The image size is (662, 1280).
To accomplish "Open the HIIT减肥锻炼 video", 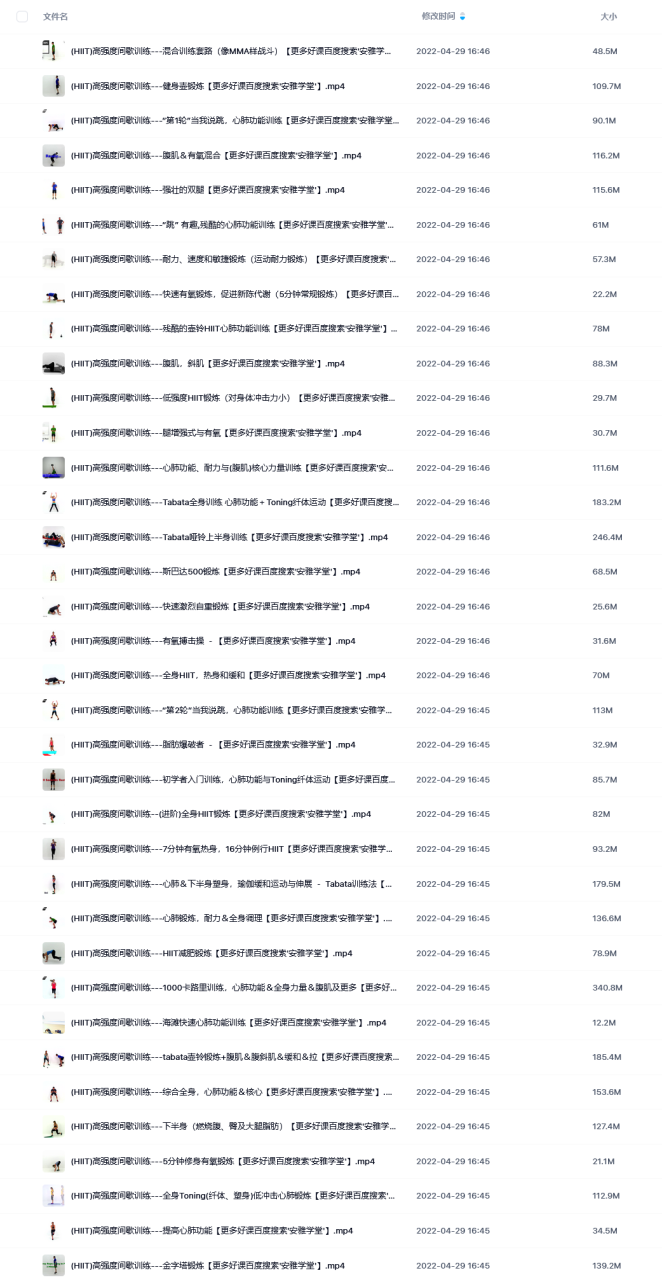I will coord(212,953).
